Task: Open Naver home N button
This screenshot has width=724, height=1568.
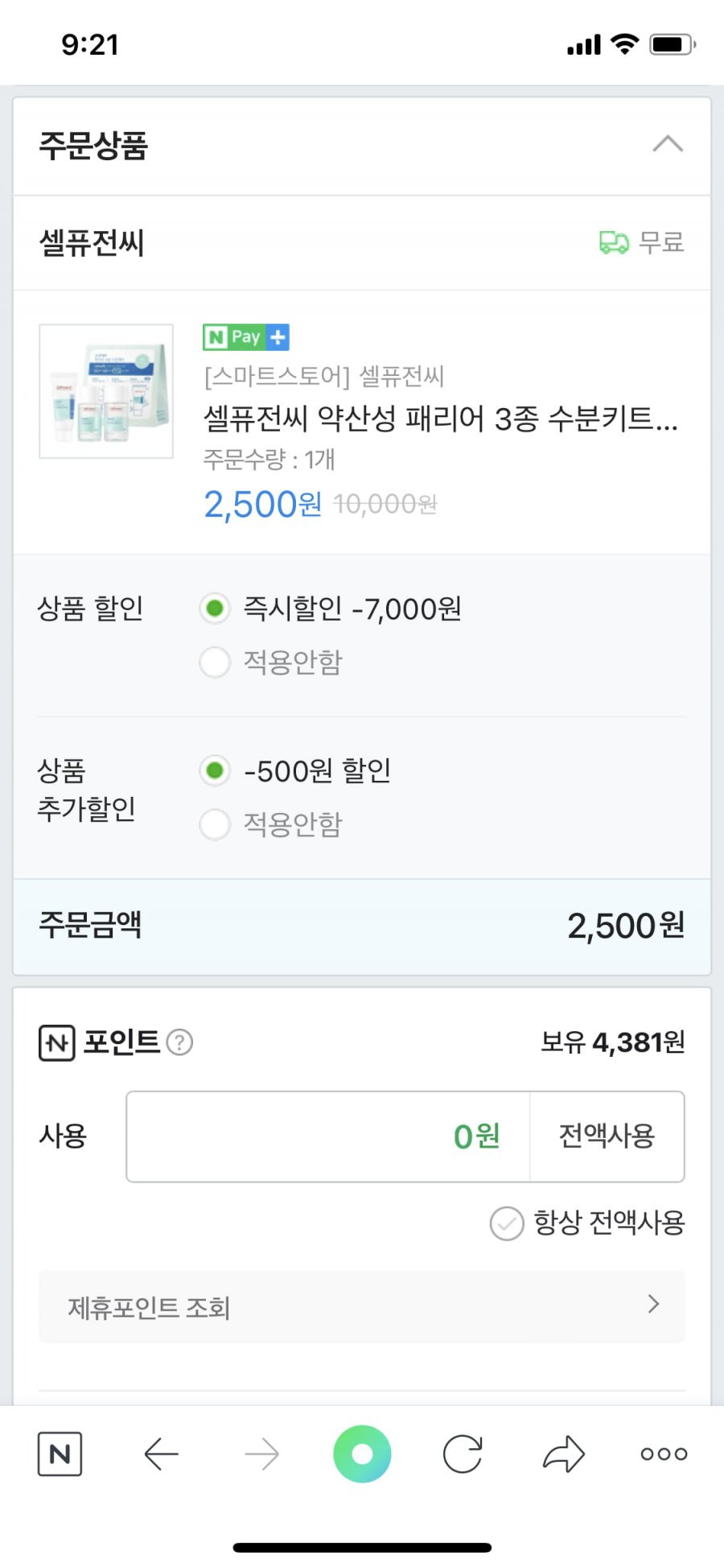Action: (60, 1454)
